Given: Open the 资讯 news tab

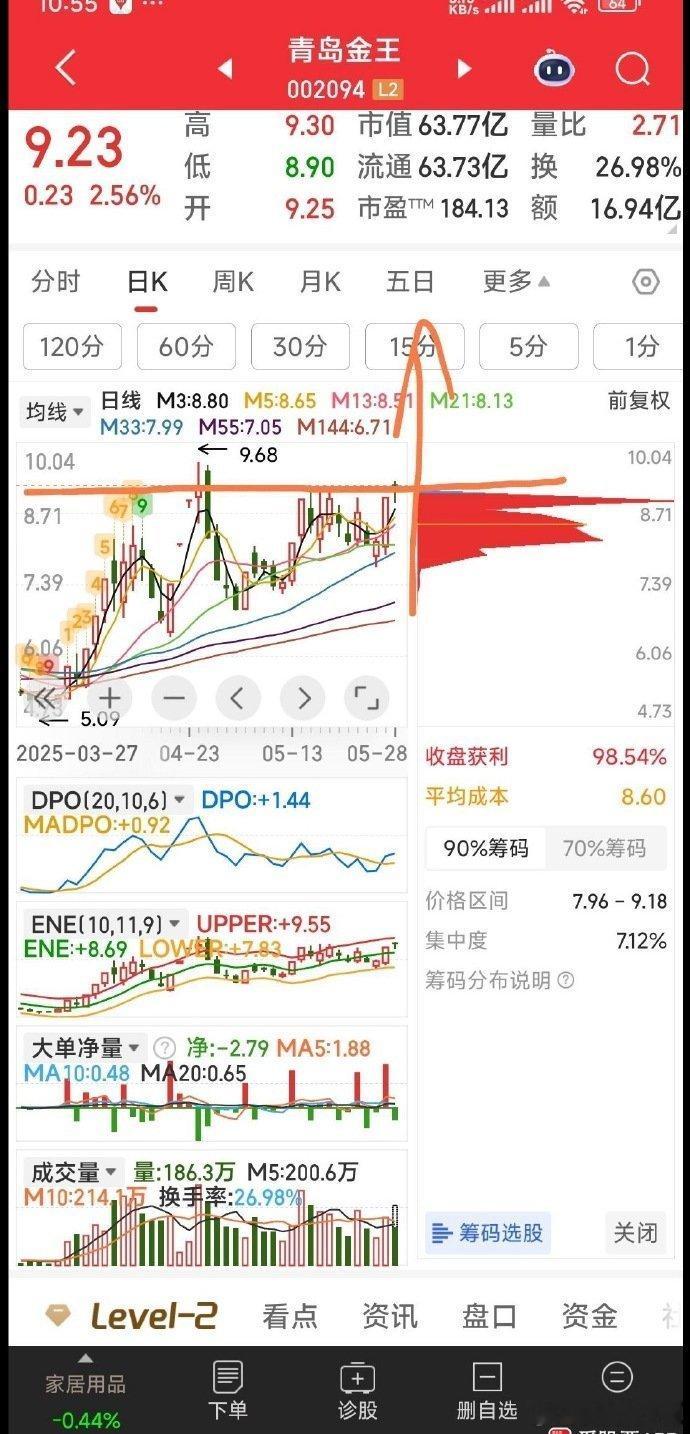Looking at the screenshot, I should (389, 1316).
